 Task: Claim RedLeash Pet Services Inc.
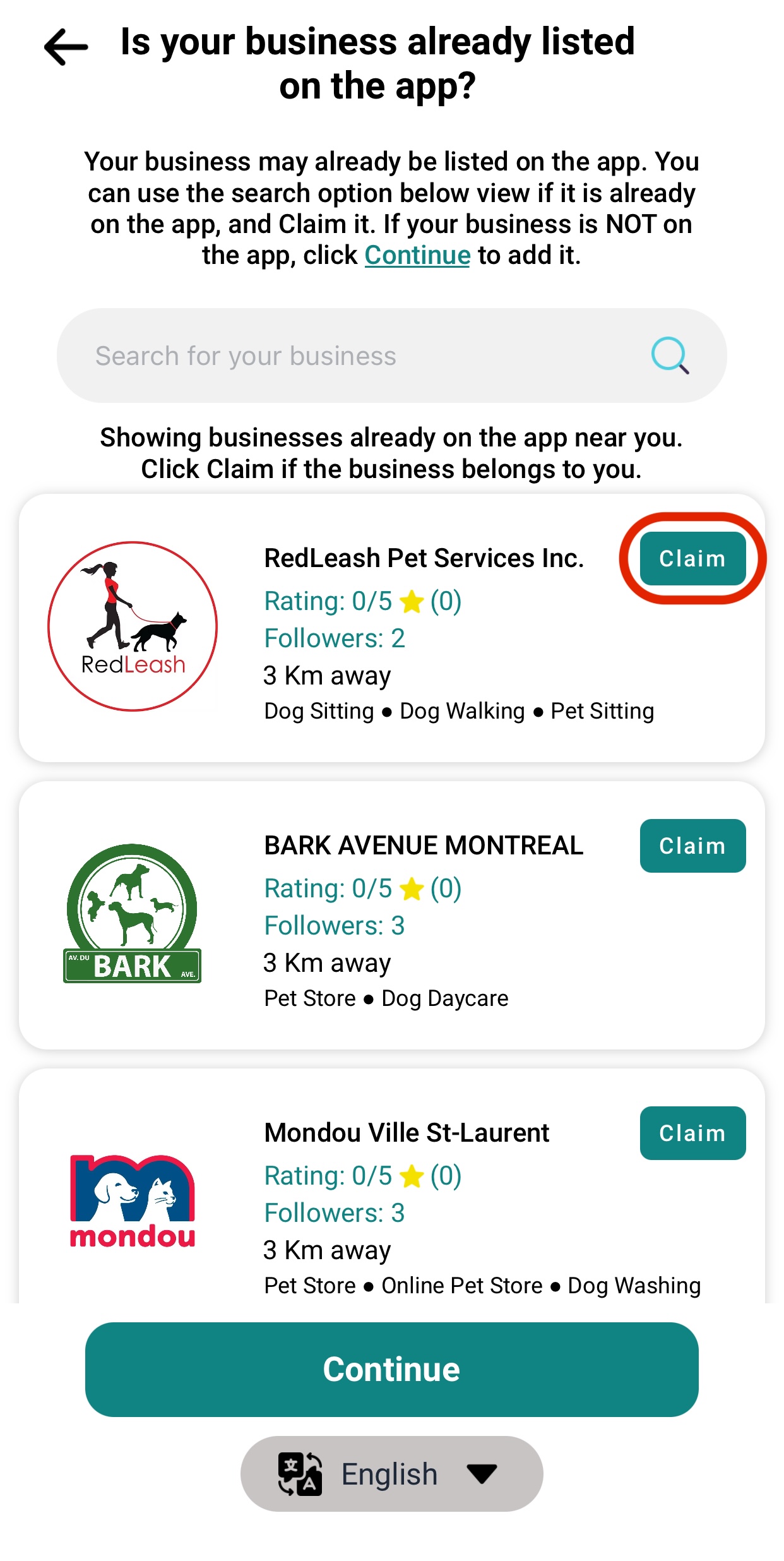coord(692,559)
